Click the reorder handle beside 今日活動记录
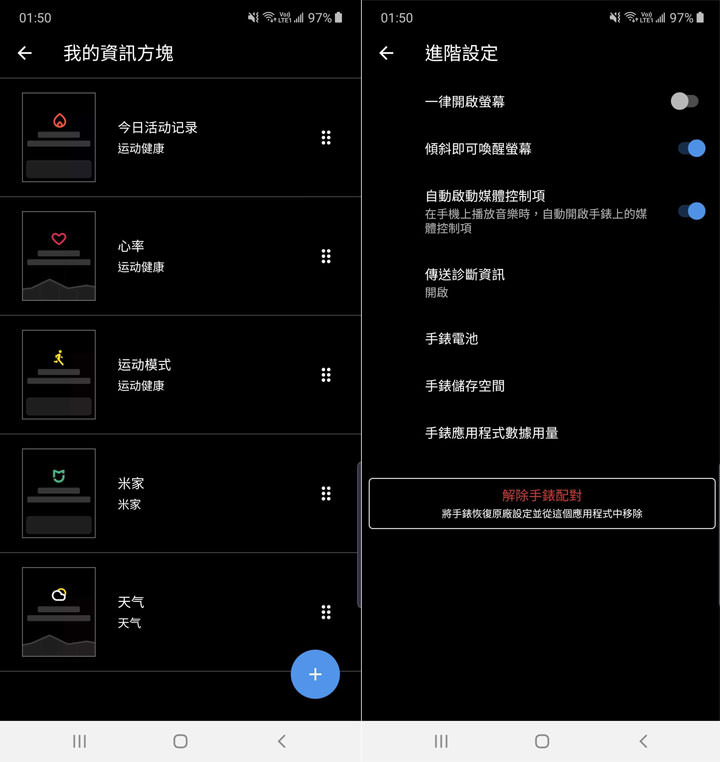Viewport: 720px width, 762px height. pyautogui.click(x=326, y=137)
